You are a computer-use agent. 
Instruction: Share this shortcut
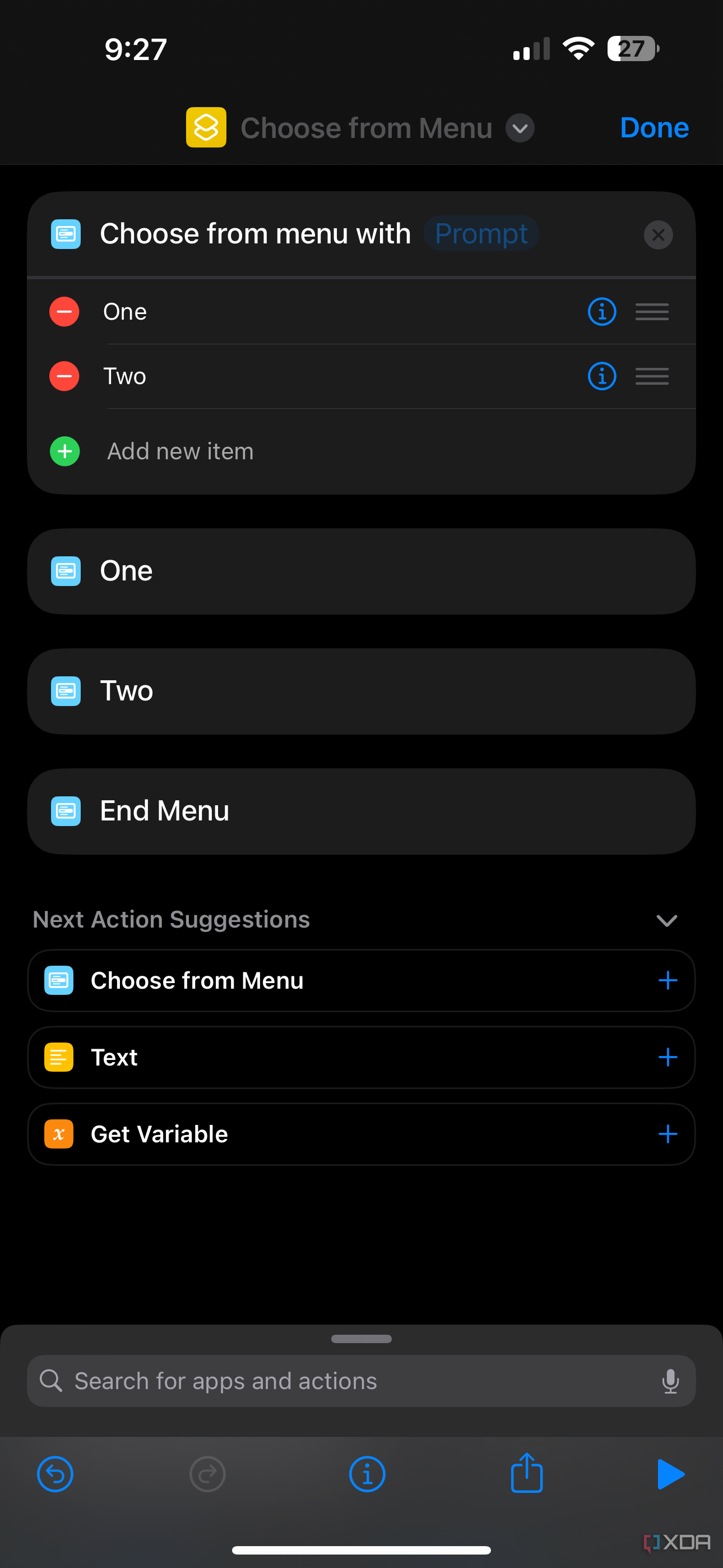(x=526, y=1473)
